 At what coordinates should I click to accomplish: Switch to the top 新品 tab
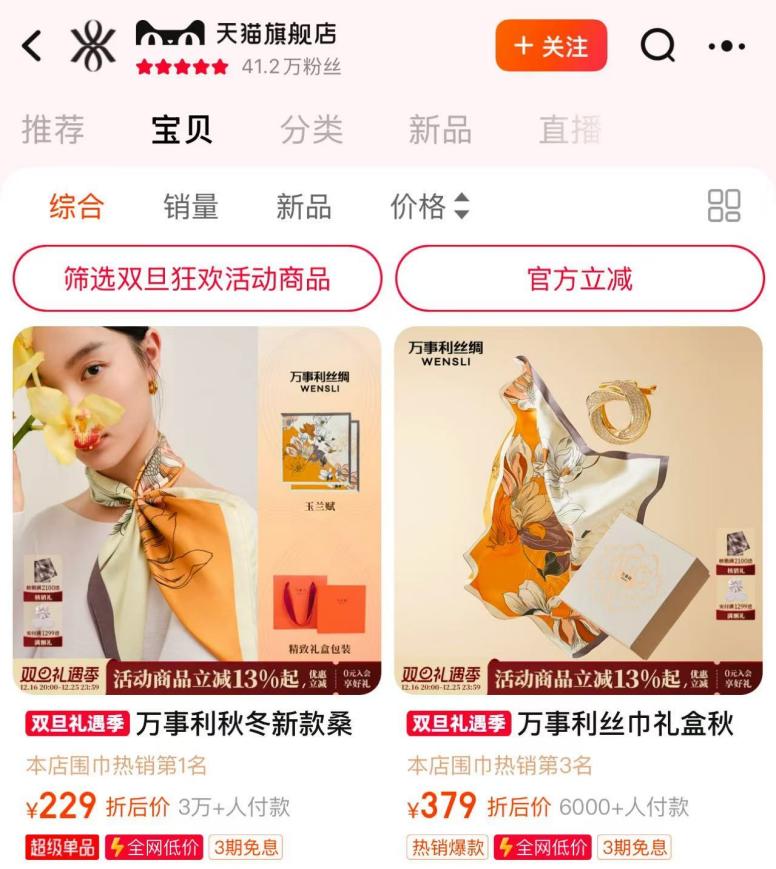(x=439, y=130)
